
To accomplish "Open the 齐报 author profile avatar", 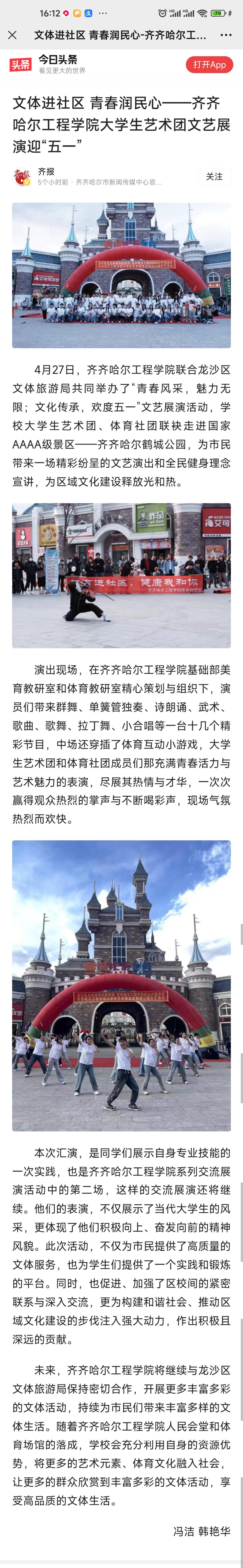I will (23, 177).
